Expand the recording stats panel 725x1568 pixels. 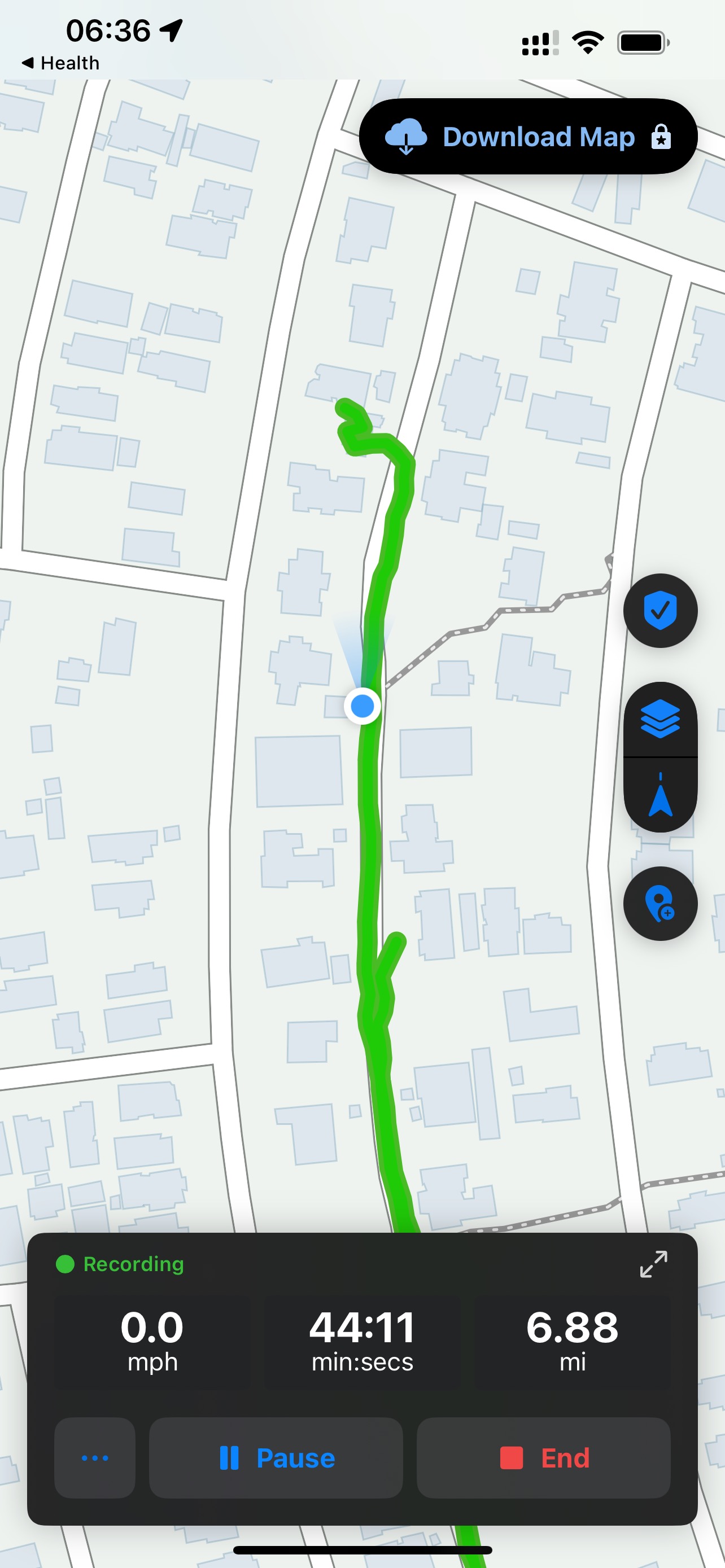(653, 1264)
